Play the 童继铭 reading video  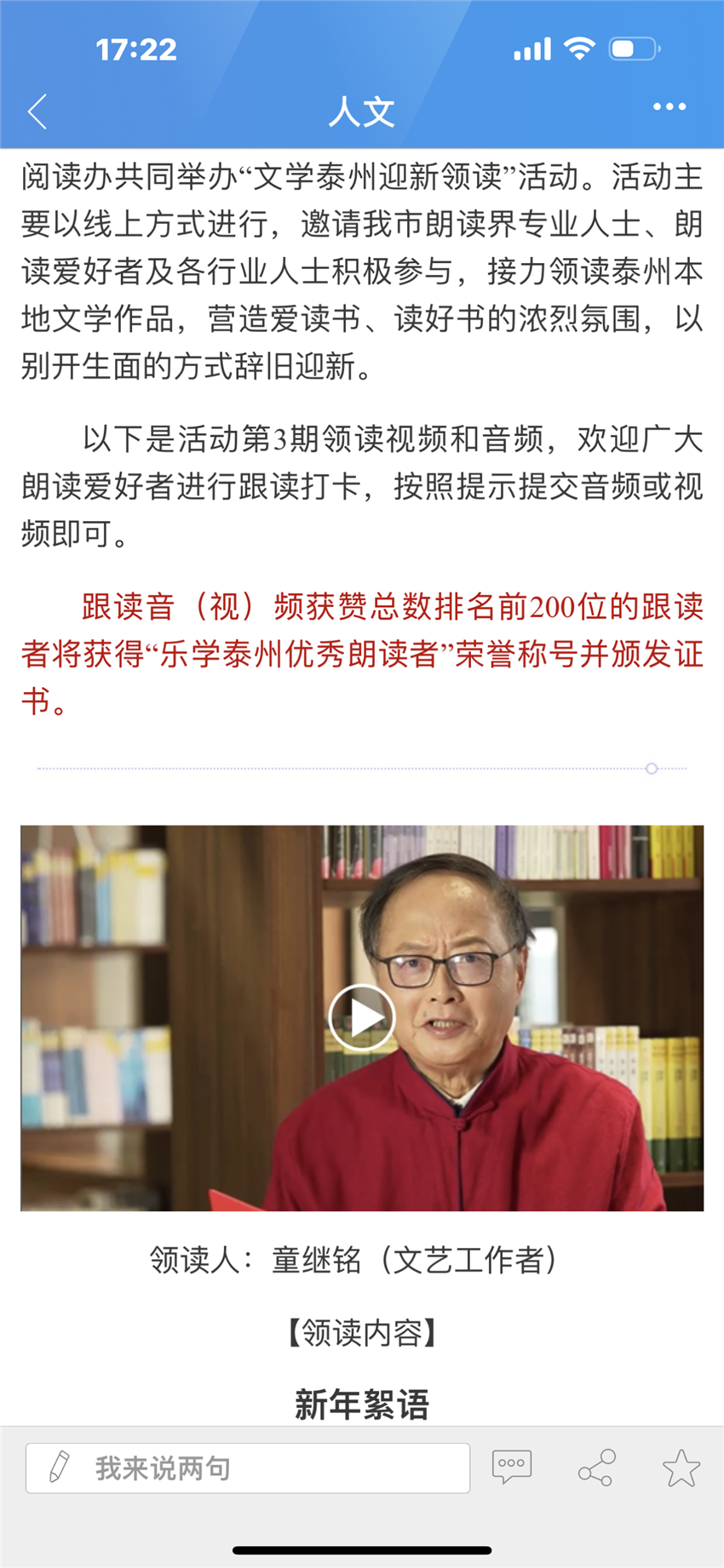coord(362,1017)
